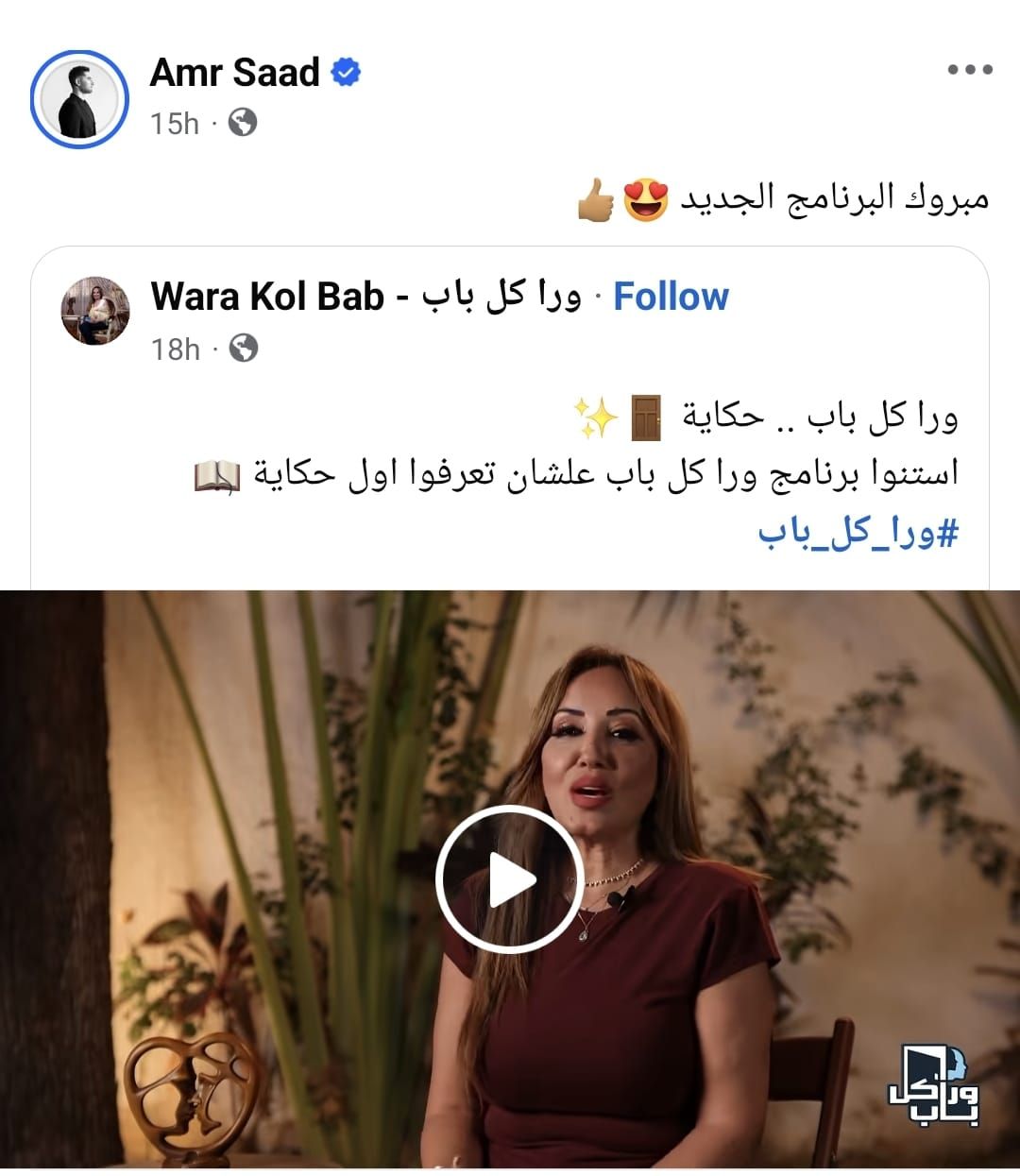Follow the Wara Kol Bab page
1020x1176 pixels.
click(x=671, y=297)
